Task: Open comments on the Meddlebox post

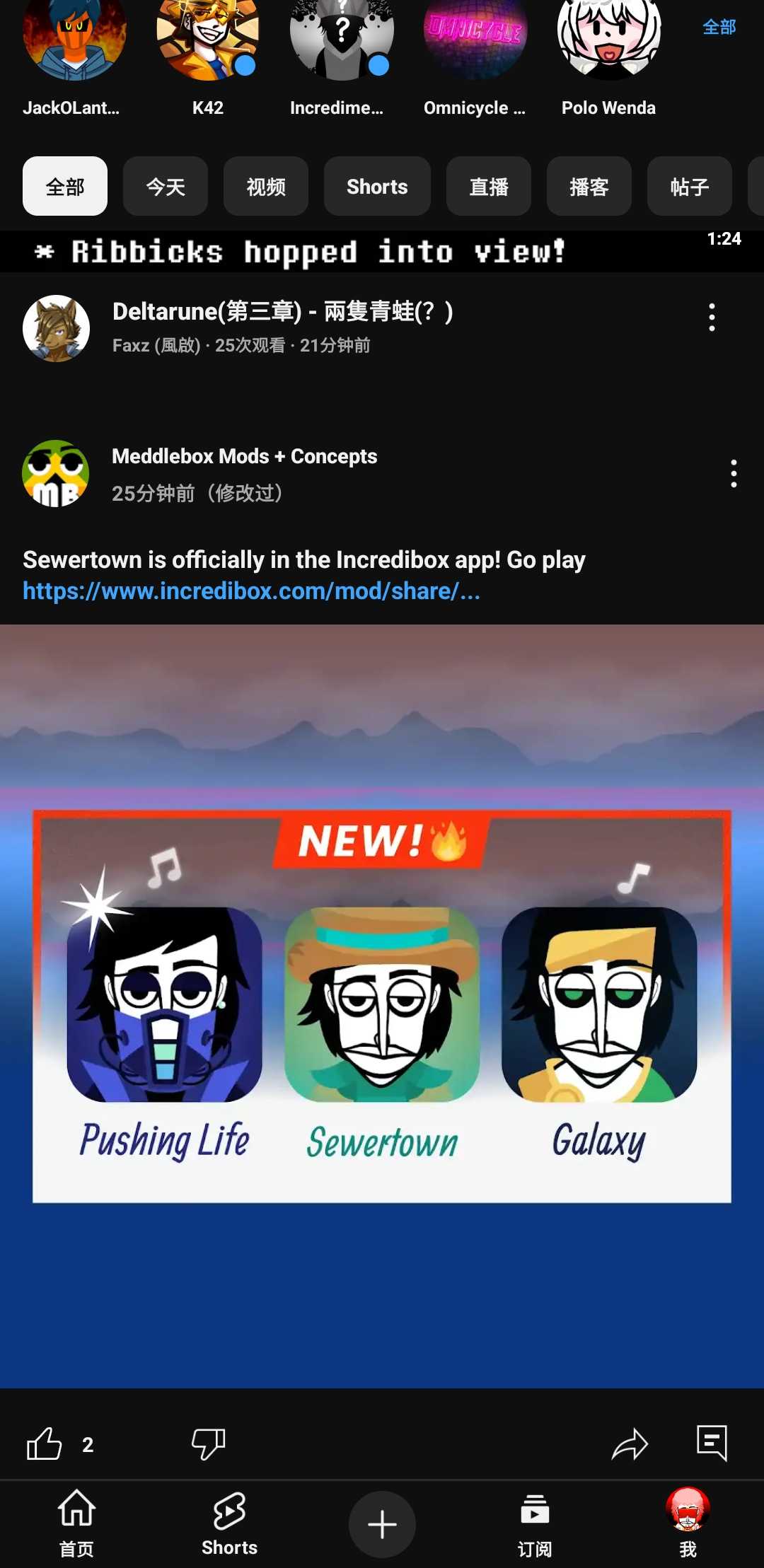Action: [712, 1444]
